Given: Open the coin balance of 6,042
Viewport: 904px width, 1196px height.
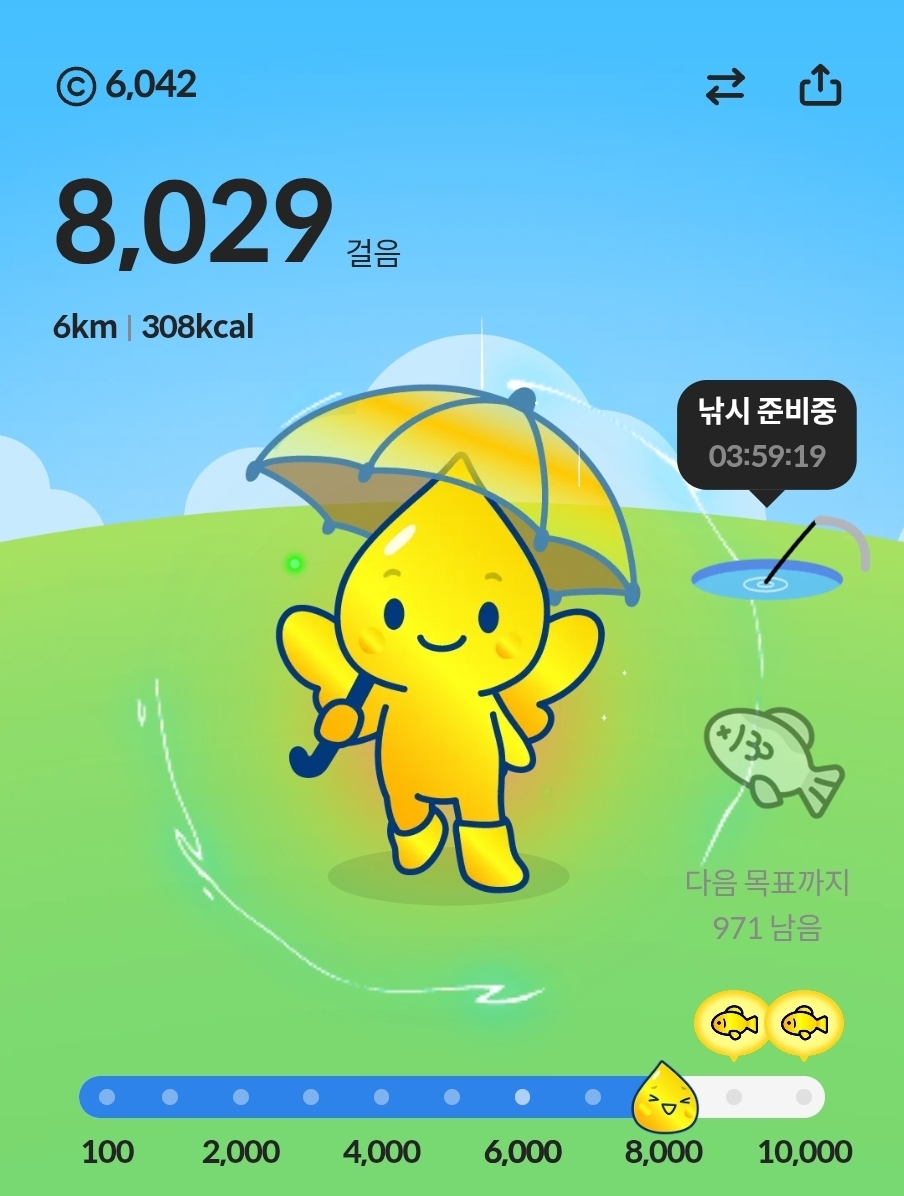Looking at the screenshot, I should click(x=126, y=86).
